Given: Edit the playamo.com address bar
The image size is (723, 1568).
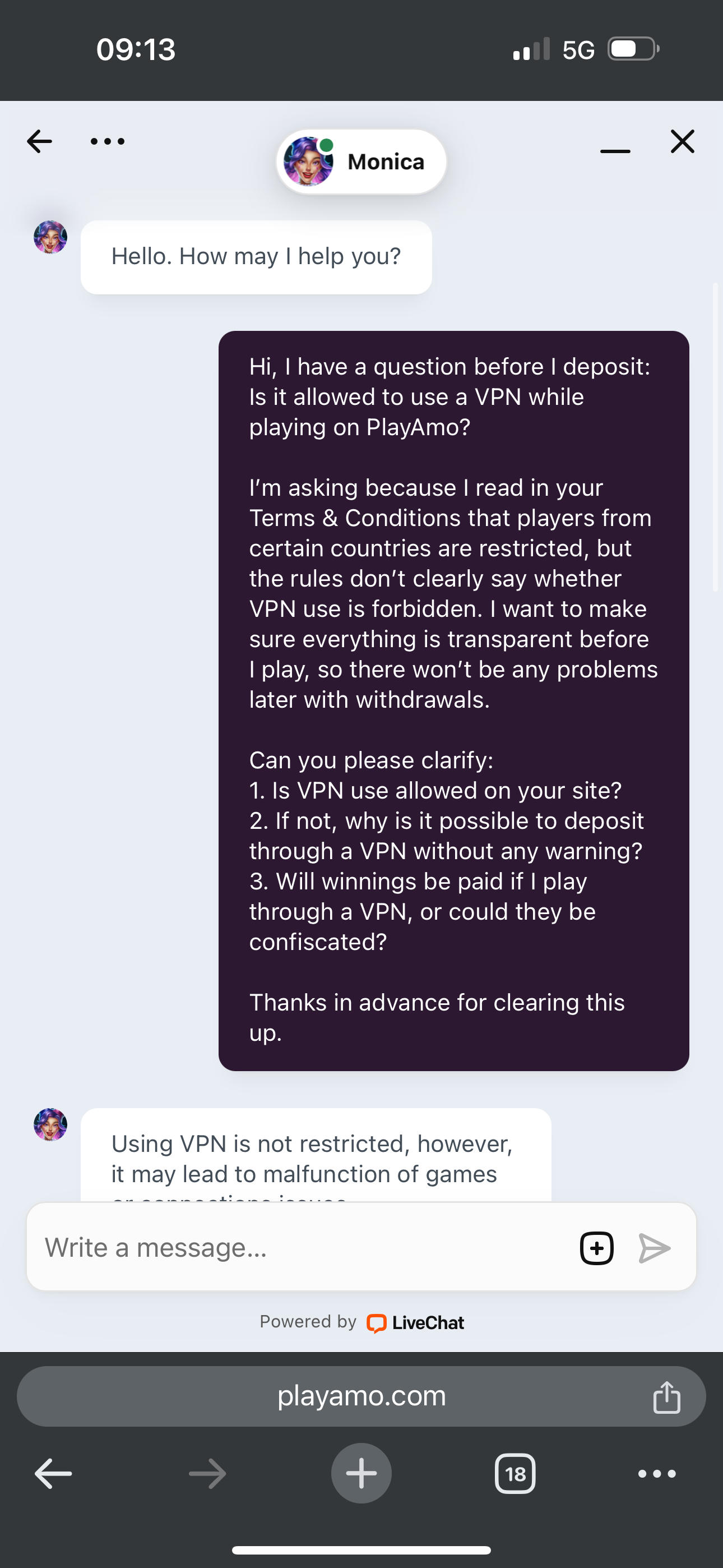Looking at the screenshot, I should 361,1396.
